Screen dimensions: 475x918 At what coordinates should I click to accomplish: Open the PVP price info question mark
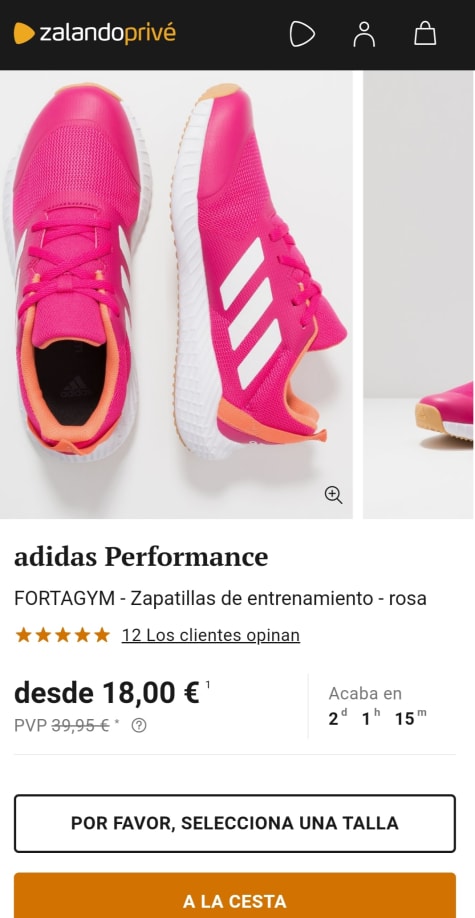[139, 725]
